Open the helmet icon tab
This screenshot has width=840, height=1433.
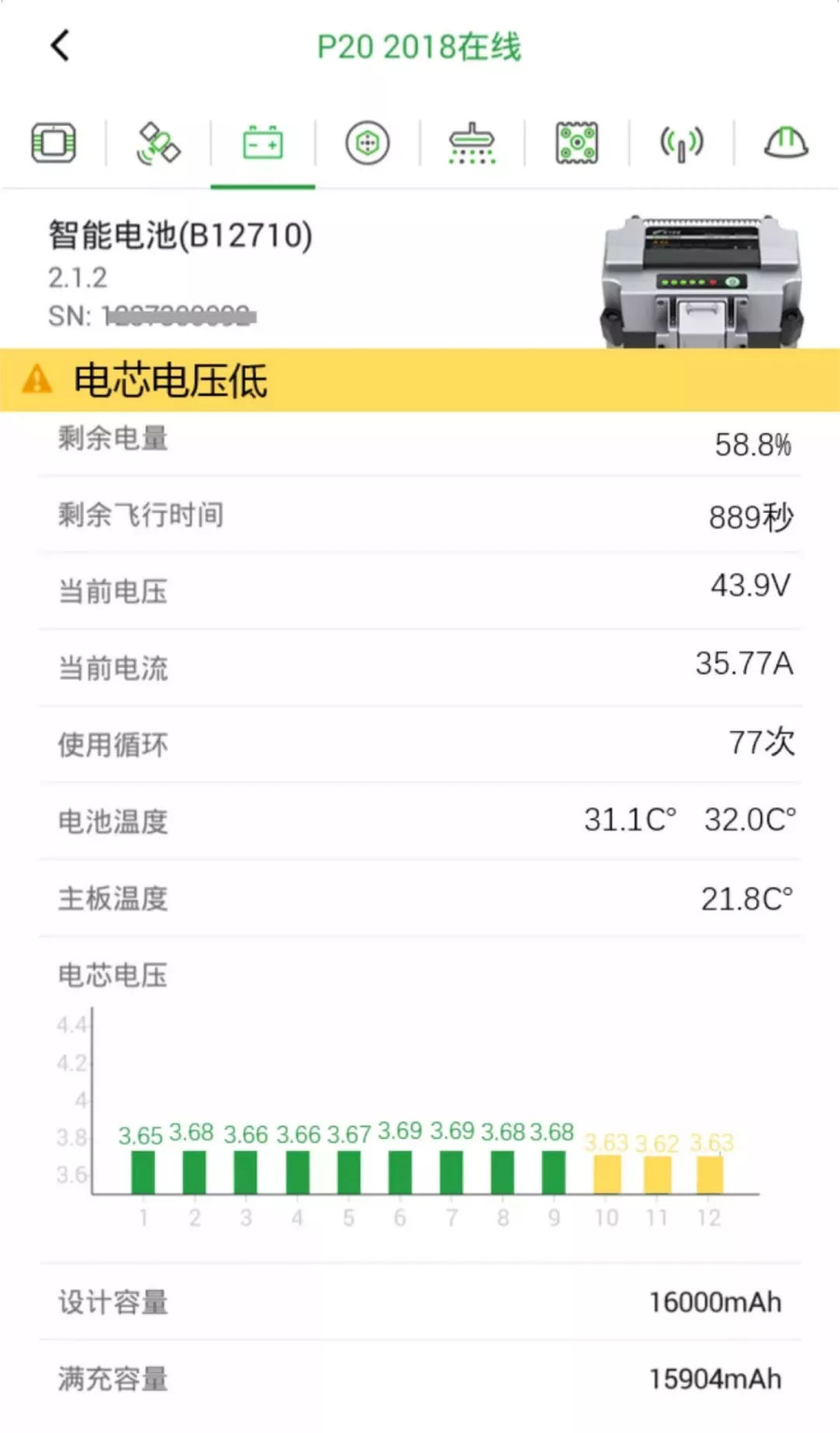[x=786, y=143]
